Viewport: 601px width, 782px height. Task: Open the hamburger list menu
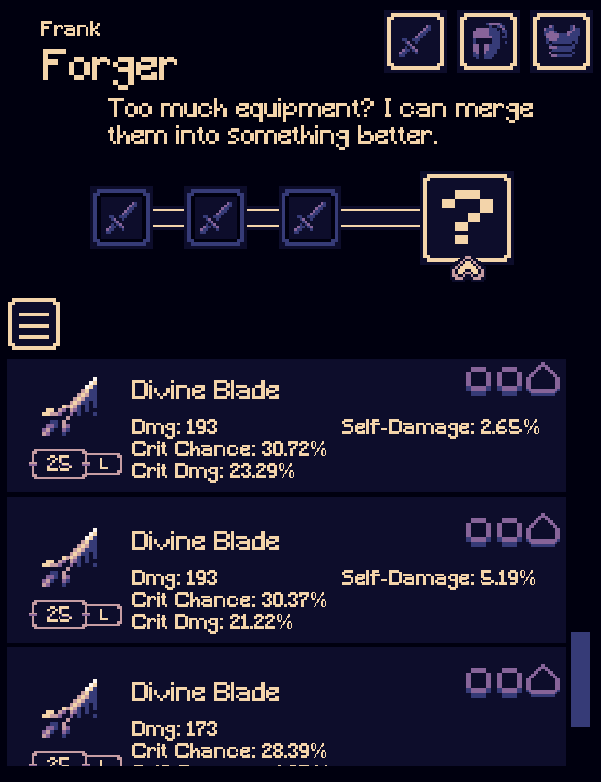coord(34,324)
